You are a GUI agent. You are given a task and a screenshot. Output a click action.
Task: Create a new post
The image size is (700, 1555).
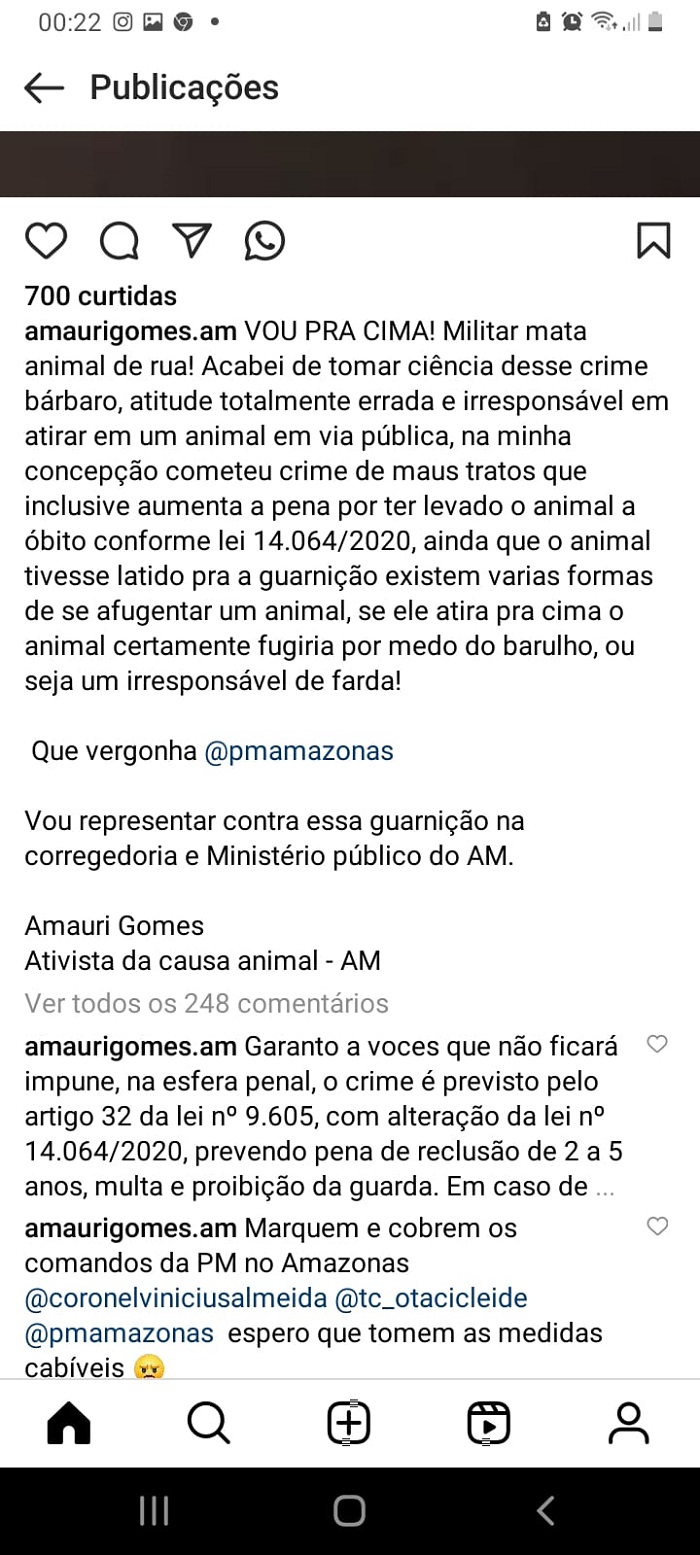pos(349,1422)
